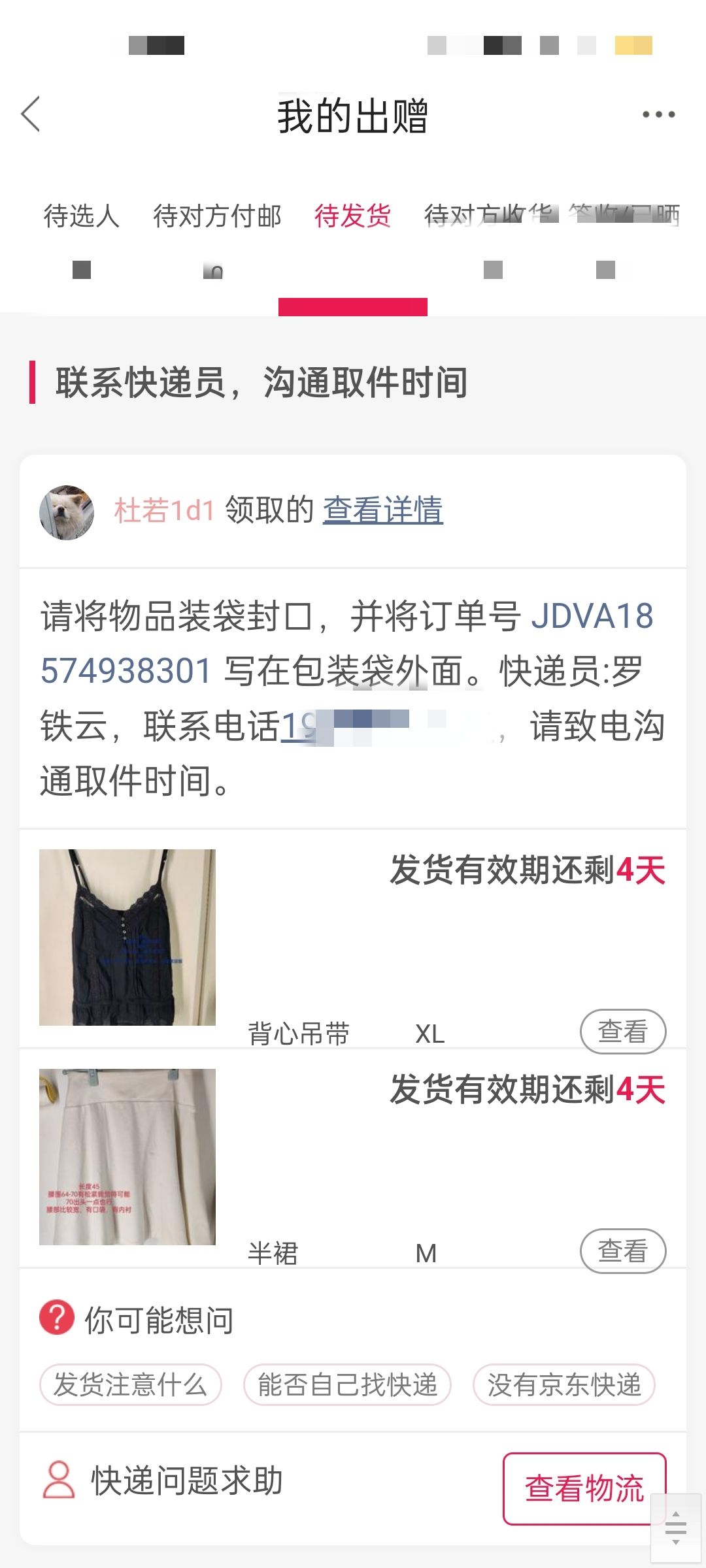Open the white skirt item photo

coord(127,1157)
